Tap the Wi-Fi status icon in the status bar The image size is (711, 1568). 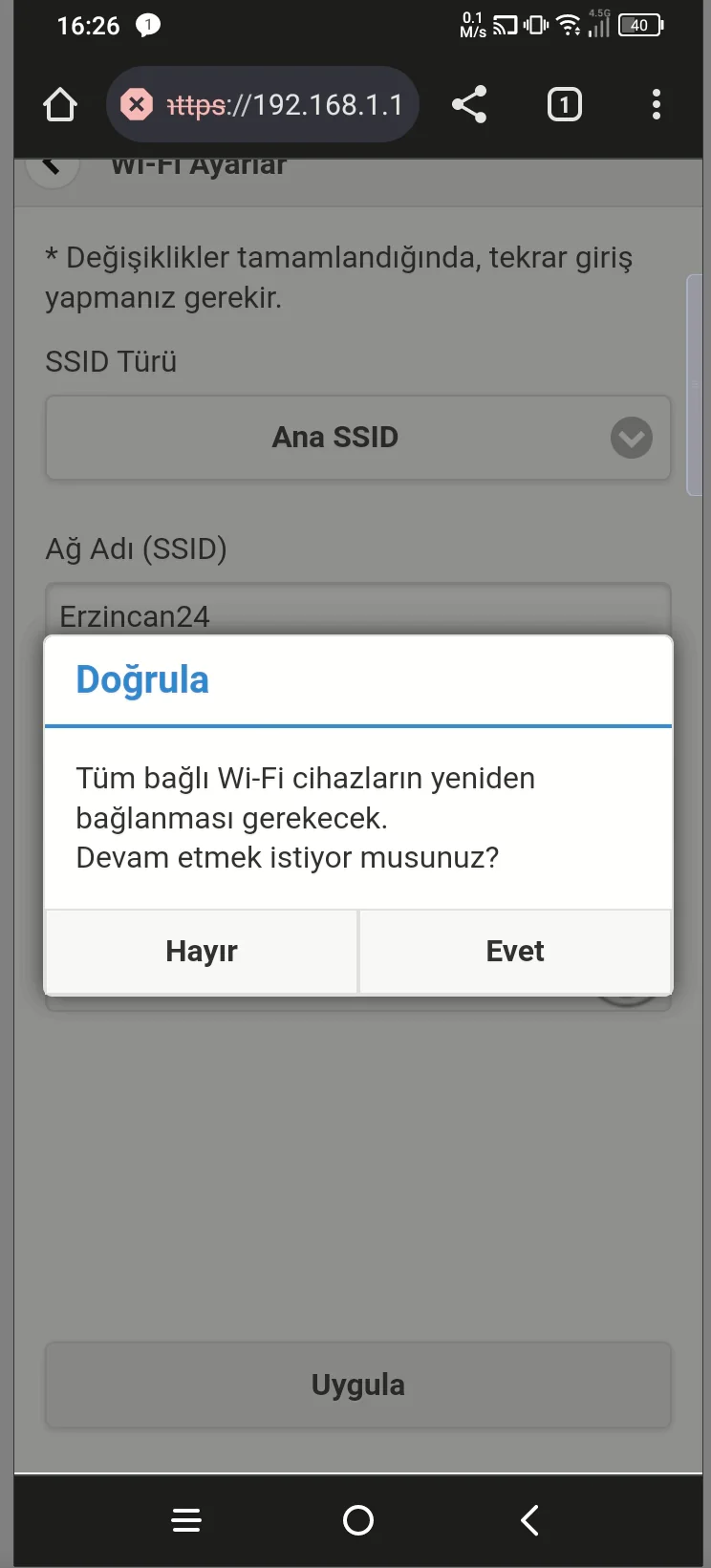click(570, 25)
